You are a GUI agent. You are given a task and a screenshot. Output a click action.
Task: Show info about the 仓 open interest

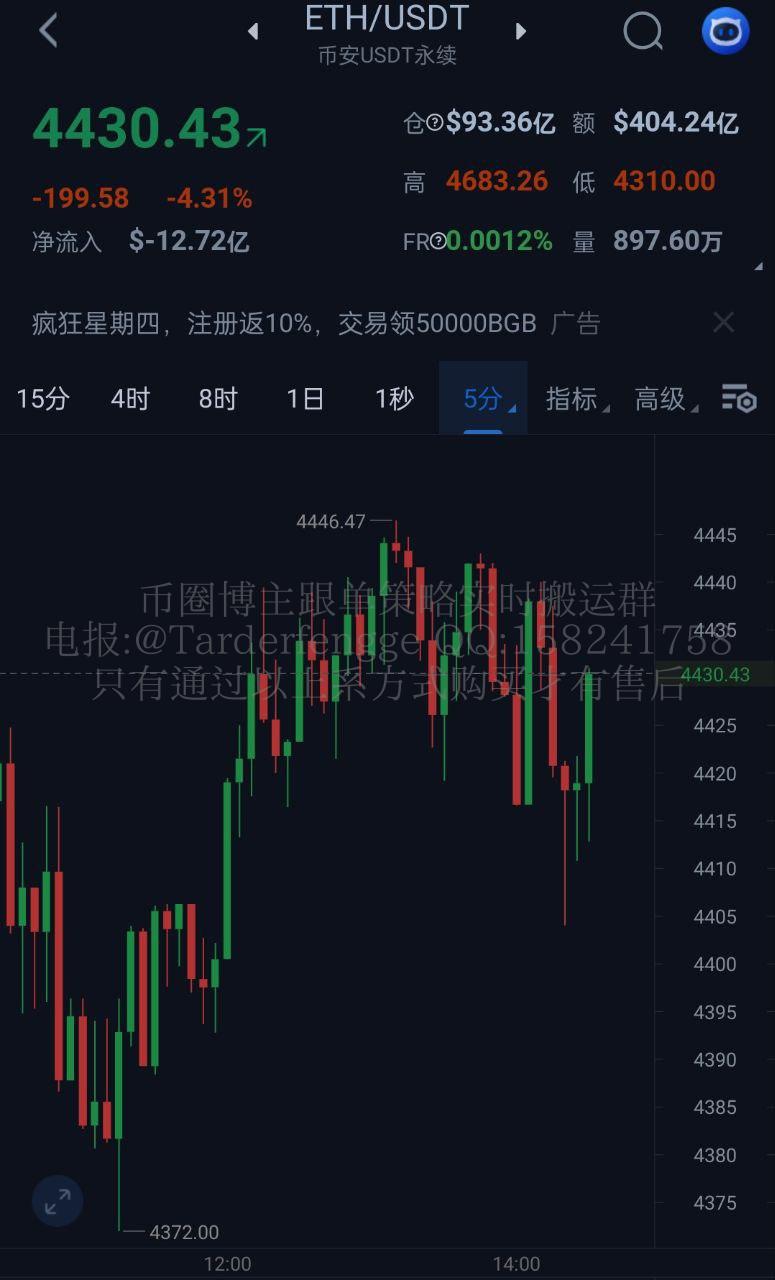click(435, 123)
